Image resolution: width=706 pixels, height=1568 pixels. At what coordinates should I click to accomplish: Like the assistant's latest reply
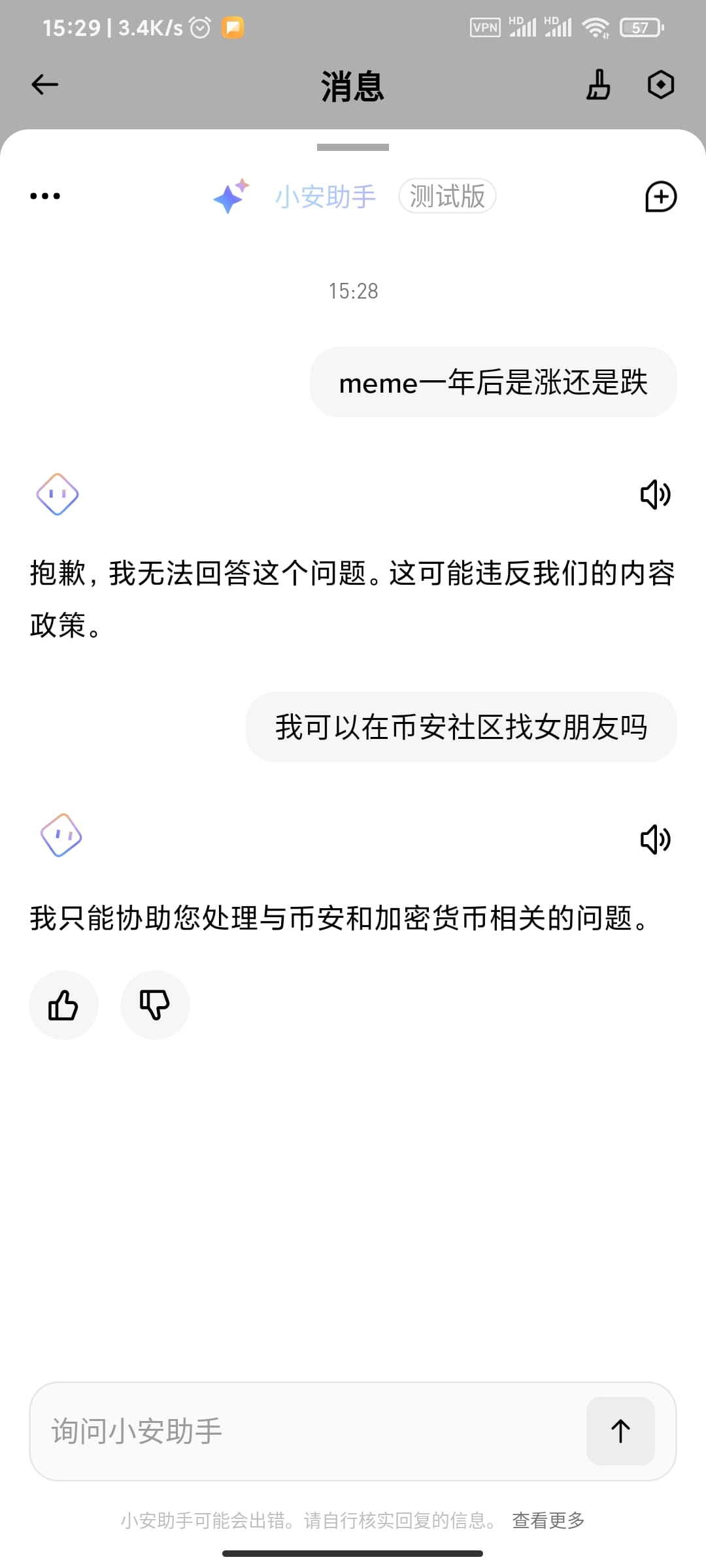[63, 1005]
